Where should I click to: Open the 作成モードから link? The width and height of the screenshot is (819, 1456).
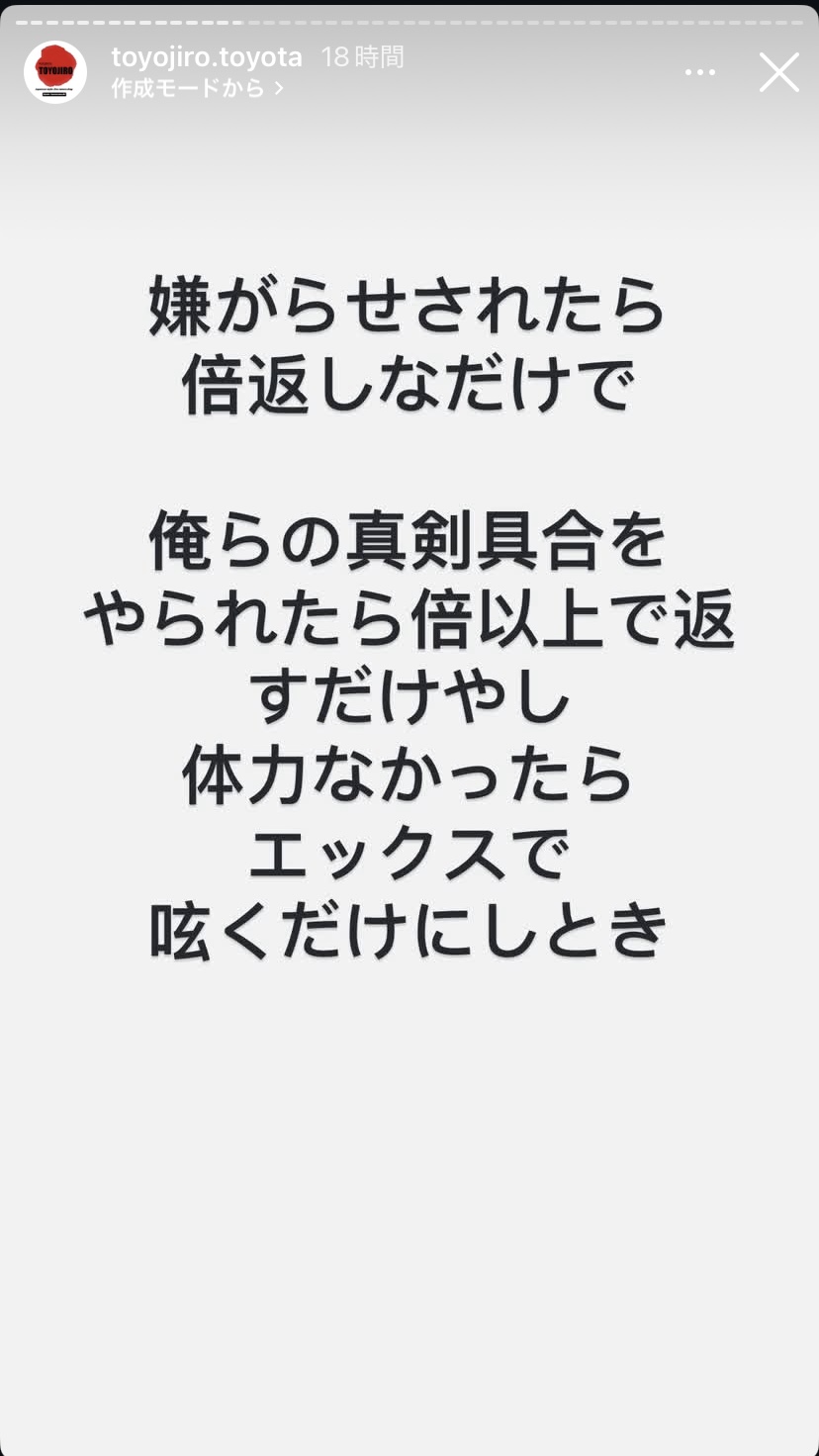click(198, 88)
